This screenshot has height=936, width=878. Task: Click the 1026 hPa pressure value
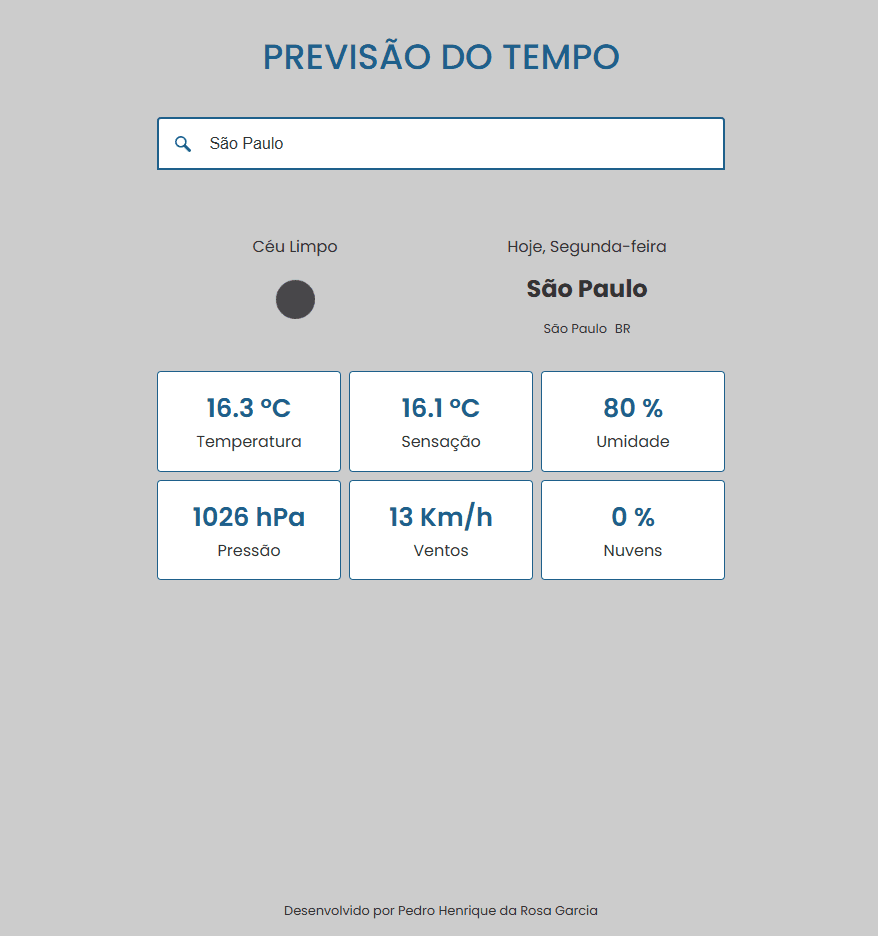click(x=248, y=517)
